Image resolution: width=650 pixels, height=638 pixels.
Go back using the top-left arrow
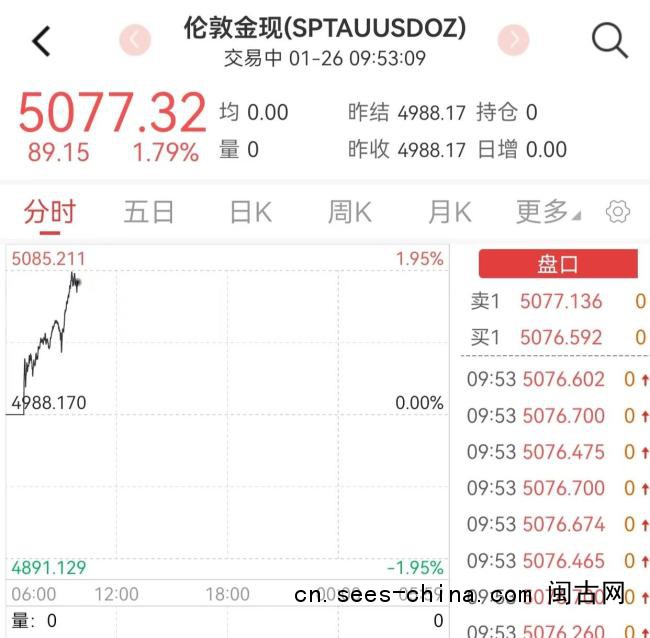[x=41, y=41]
